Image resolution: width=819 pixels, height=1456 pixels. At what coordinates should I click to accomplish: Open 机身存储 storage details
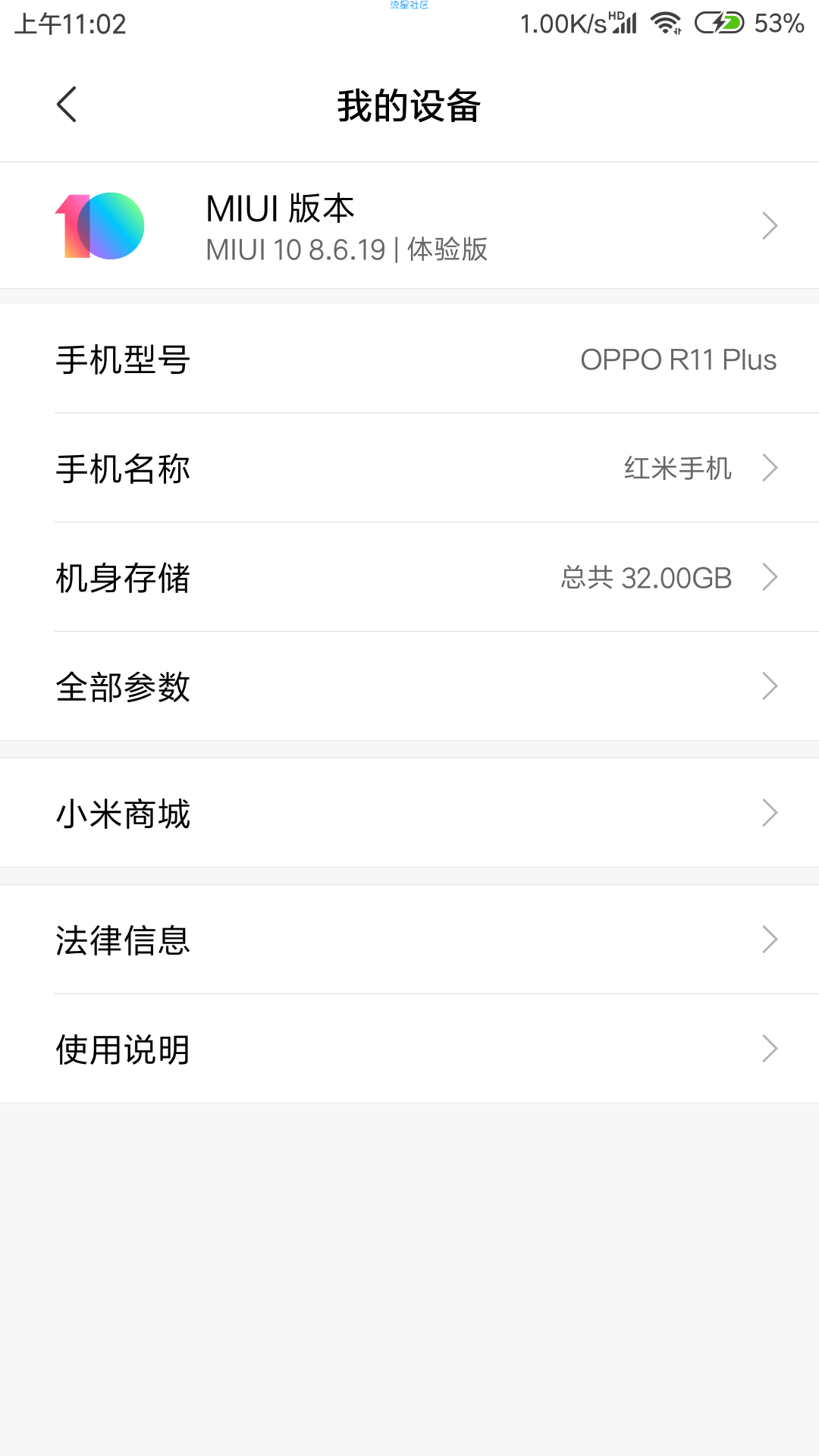coord(409,577)
